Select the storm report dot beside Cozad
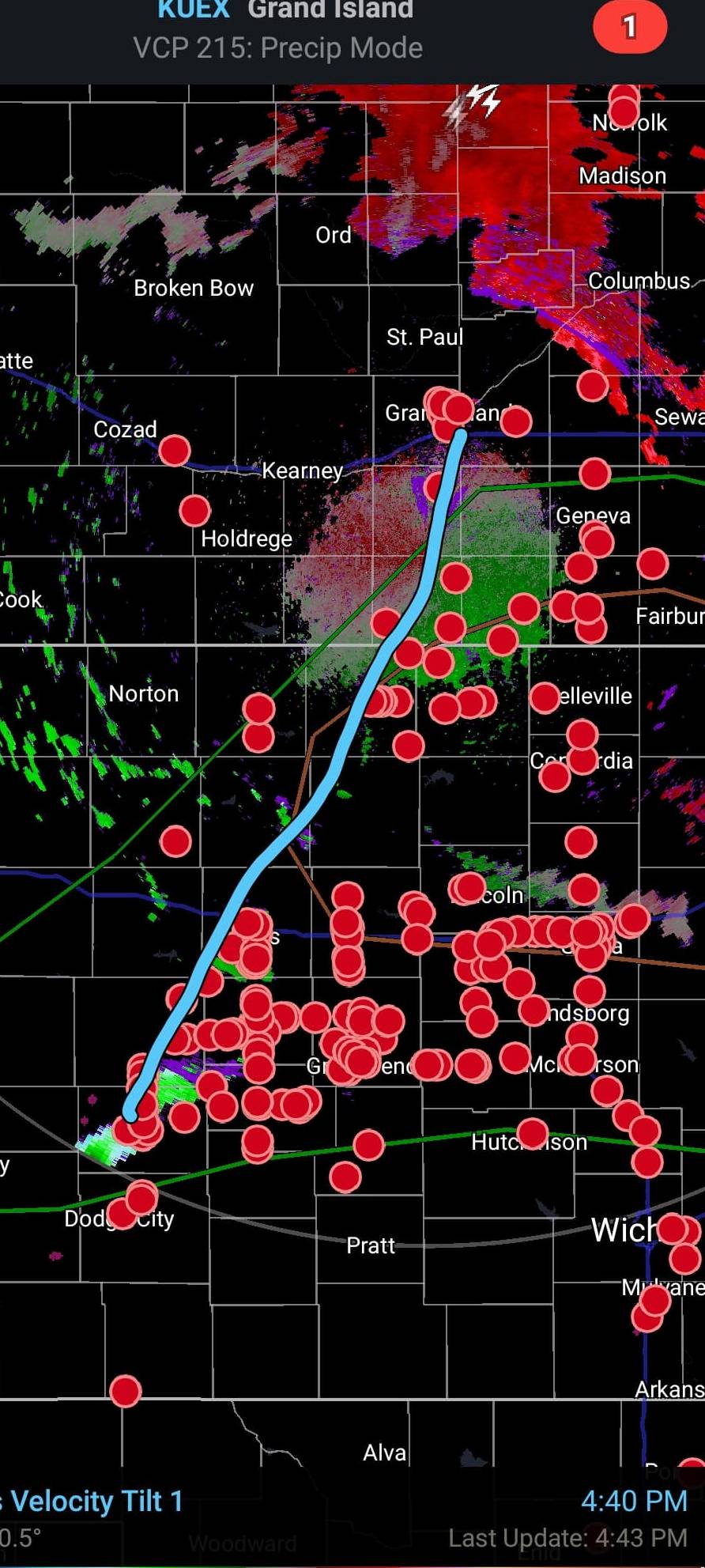Image resolution: width=705 pixels, height=1568 pixels. click(x=175, y=451)
